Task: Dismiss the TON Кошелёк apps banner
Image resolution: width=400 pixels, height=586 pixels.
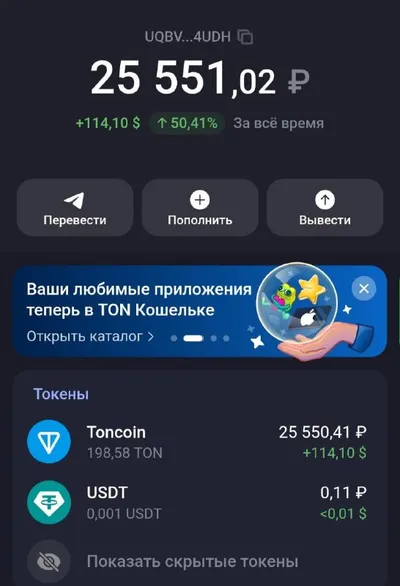Action: [x=364, y=288]
